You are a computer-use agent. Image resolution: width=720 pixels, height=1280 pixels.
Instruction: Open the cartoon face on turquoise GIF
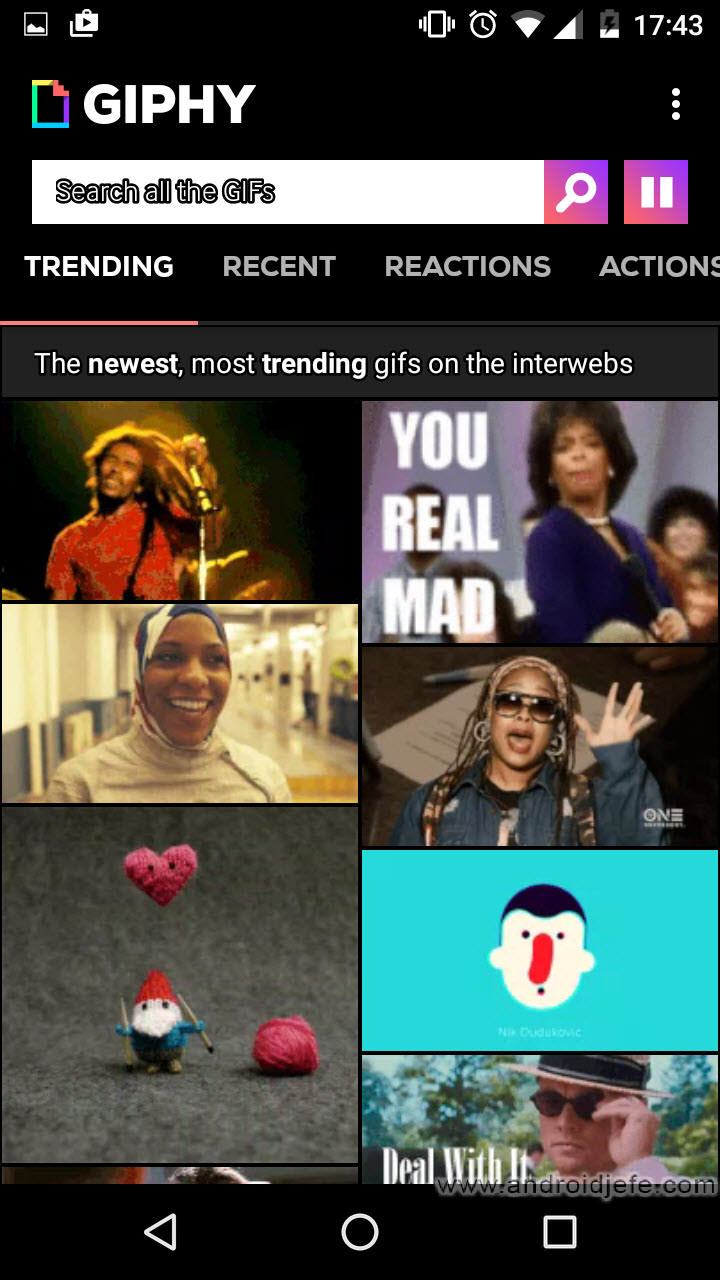pyautogui.click(x=540, y=950)
